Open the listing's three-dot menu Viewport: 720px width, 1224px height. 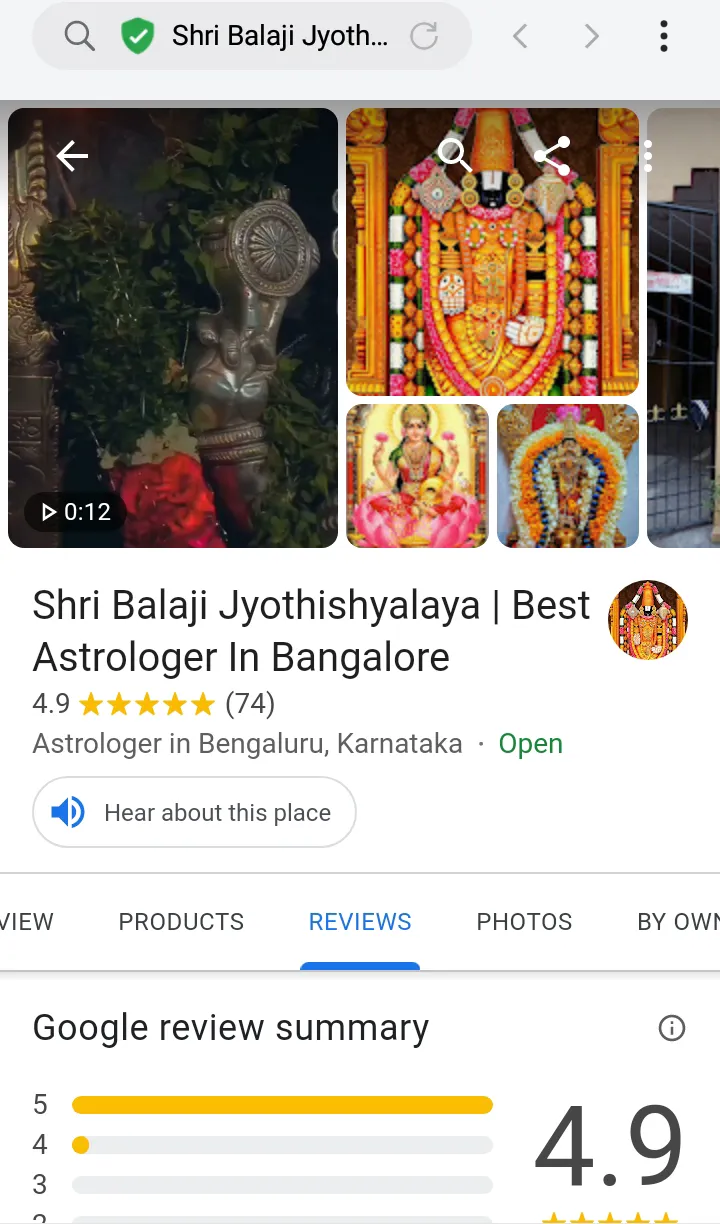(648, 156)
